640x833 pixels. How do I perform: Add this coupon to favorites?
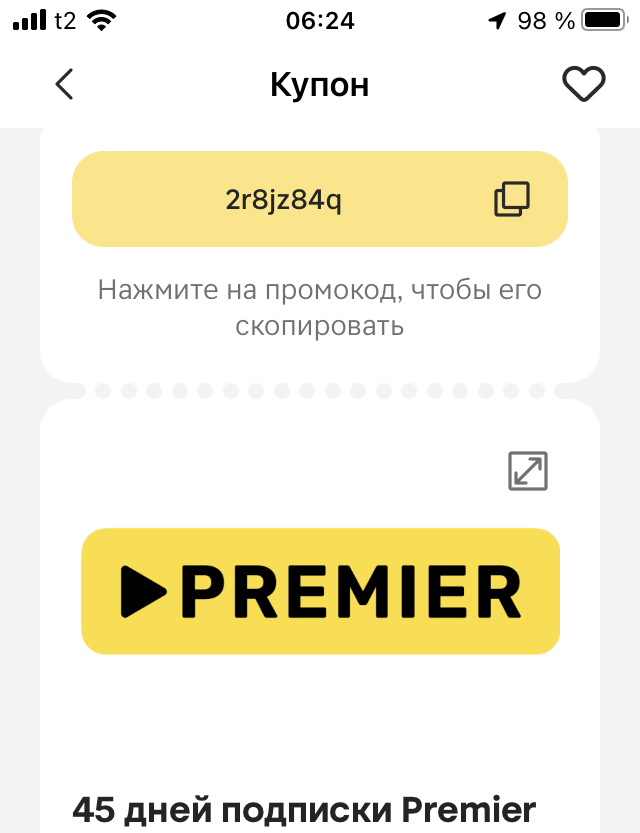click(x=584, y=85)
